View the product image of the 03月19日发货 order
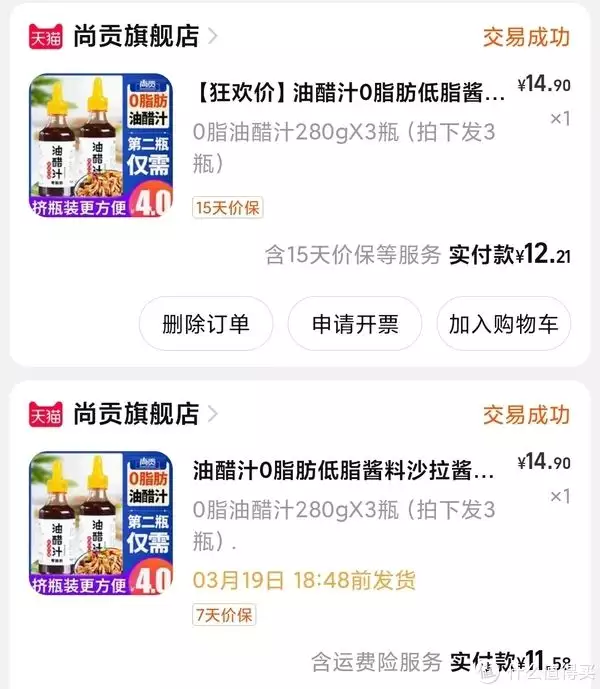 tap(103, 524)
